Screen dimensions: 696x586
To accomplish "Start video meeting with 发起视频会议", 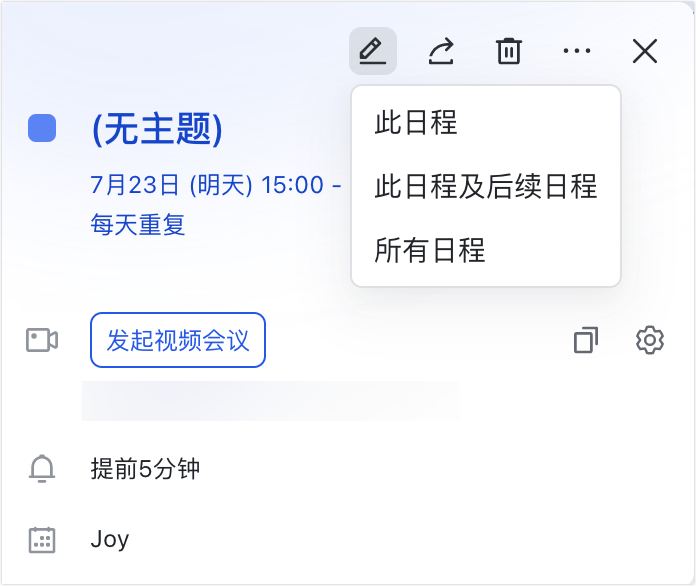I will click(x=178, y=340).
